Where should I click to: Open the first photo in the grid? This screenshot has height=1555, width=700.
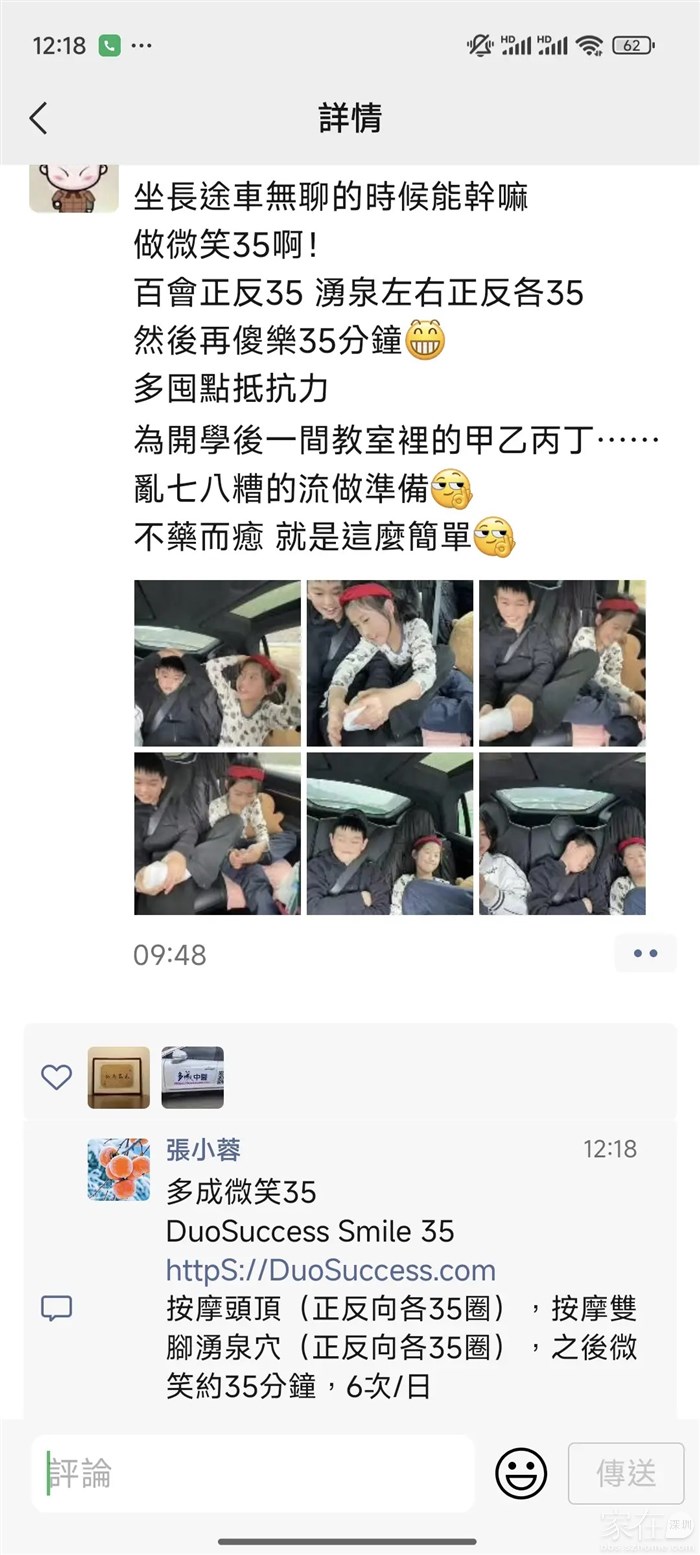tap(217, 663)
